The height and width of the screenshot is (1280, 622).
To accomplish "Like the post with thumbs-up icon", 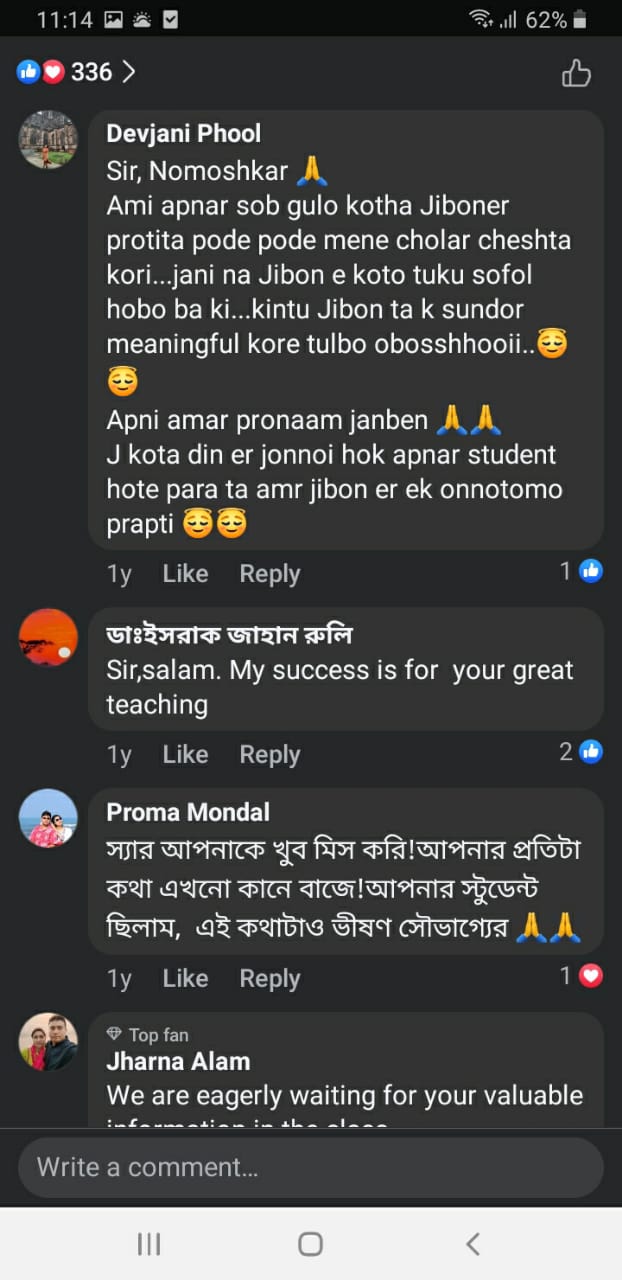I will pos(576,73).
